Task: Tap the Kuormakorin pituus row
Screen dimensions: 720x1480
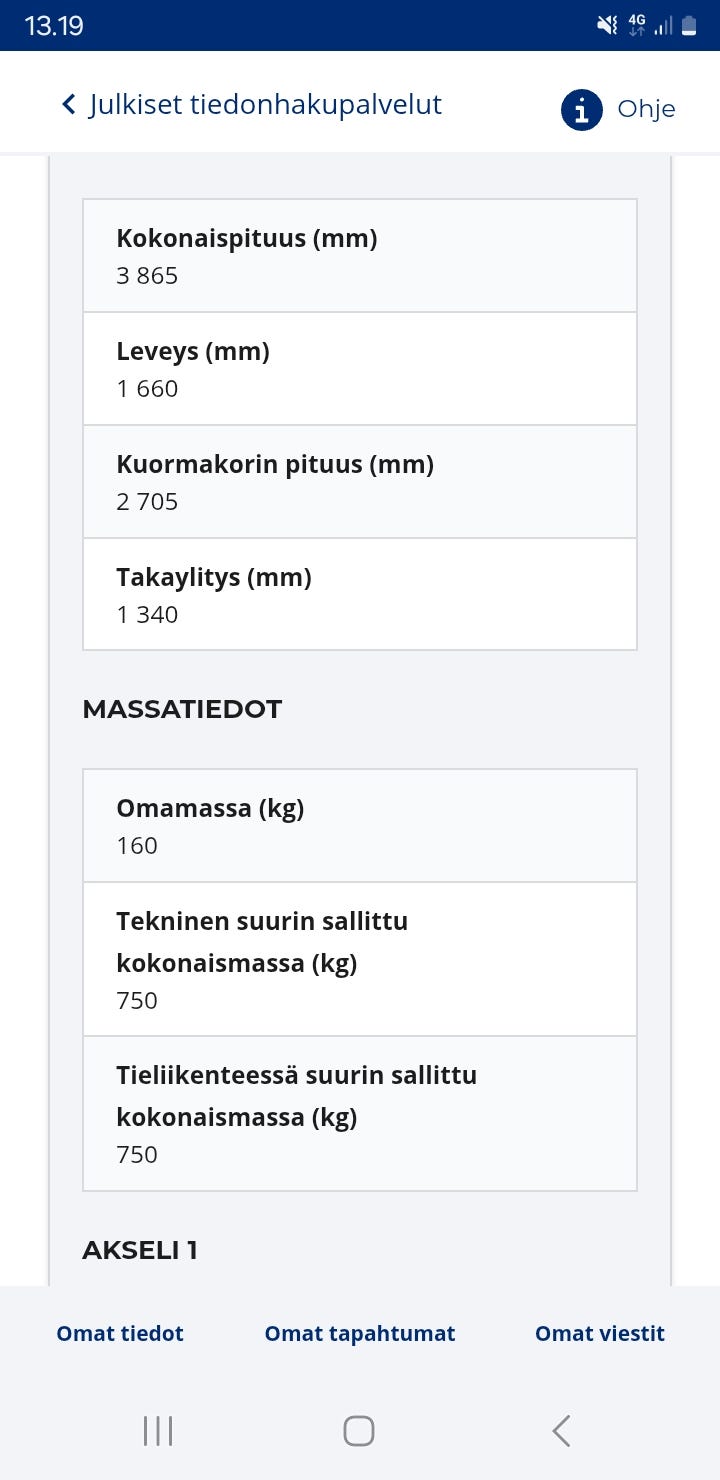Action: pyautogui.click(x=359, y=481)
